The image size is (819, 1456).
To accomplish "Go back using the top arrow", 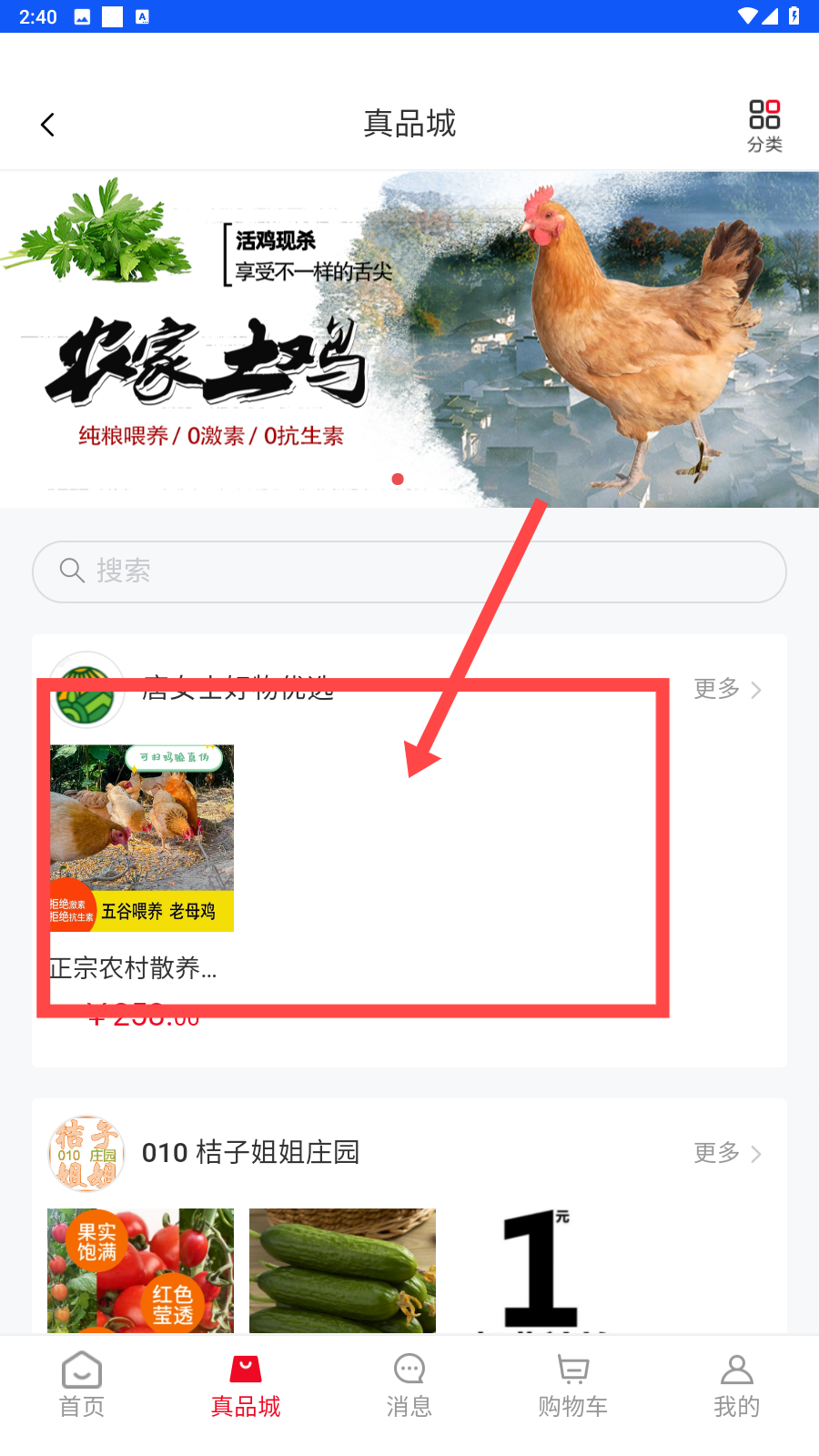I will point(48,125).
